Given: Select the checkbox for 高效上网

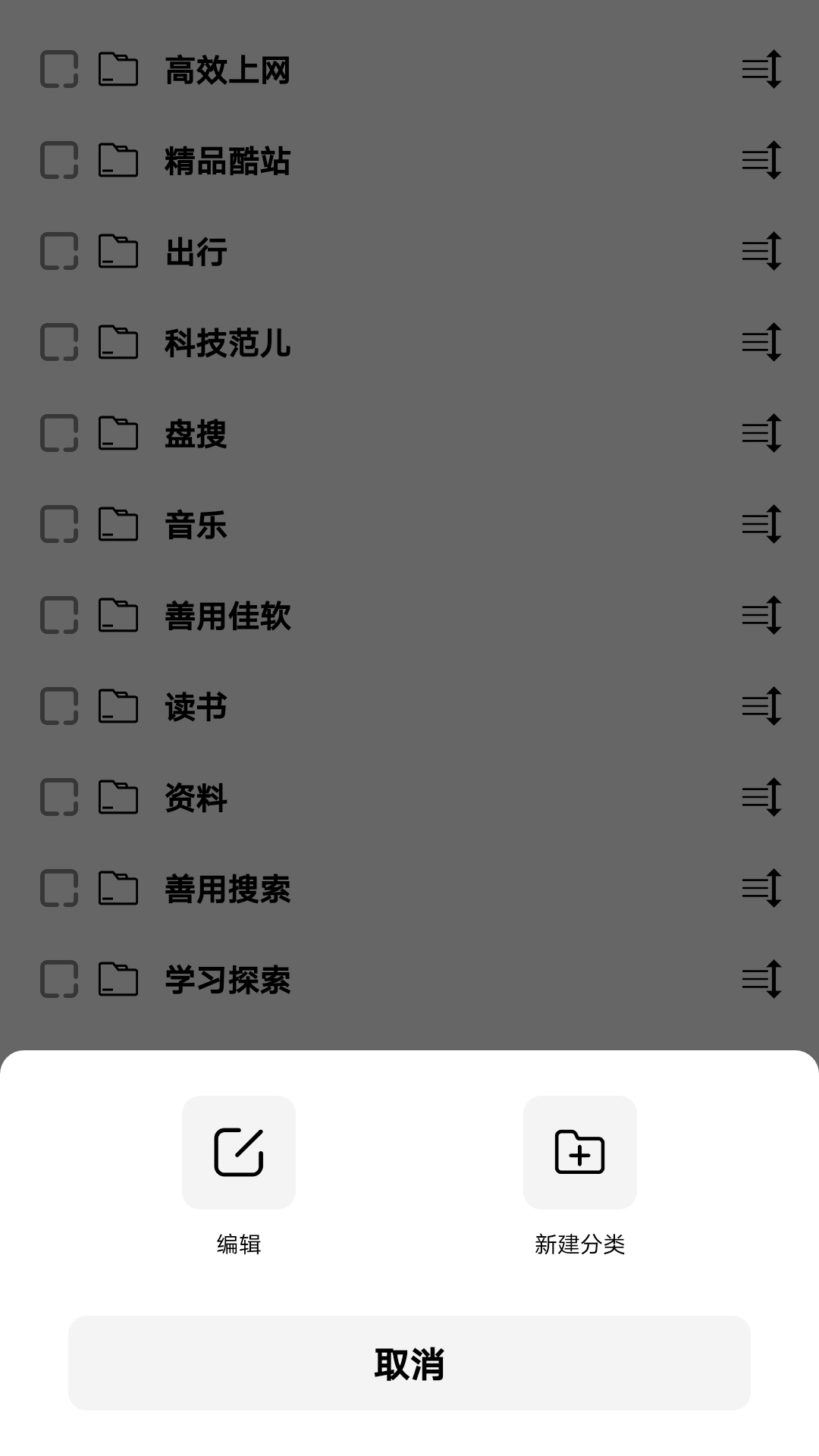Looking at the screenshot, I should 59,70.
